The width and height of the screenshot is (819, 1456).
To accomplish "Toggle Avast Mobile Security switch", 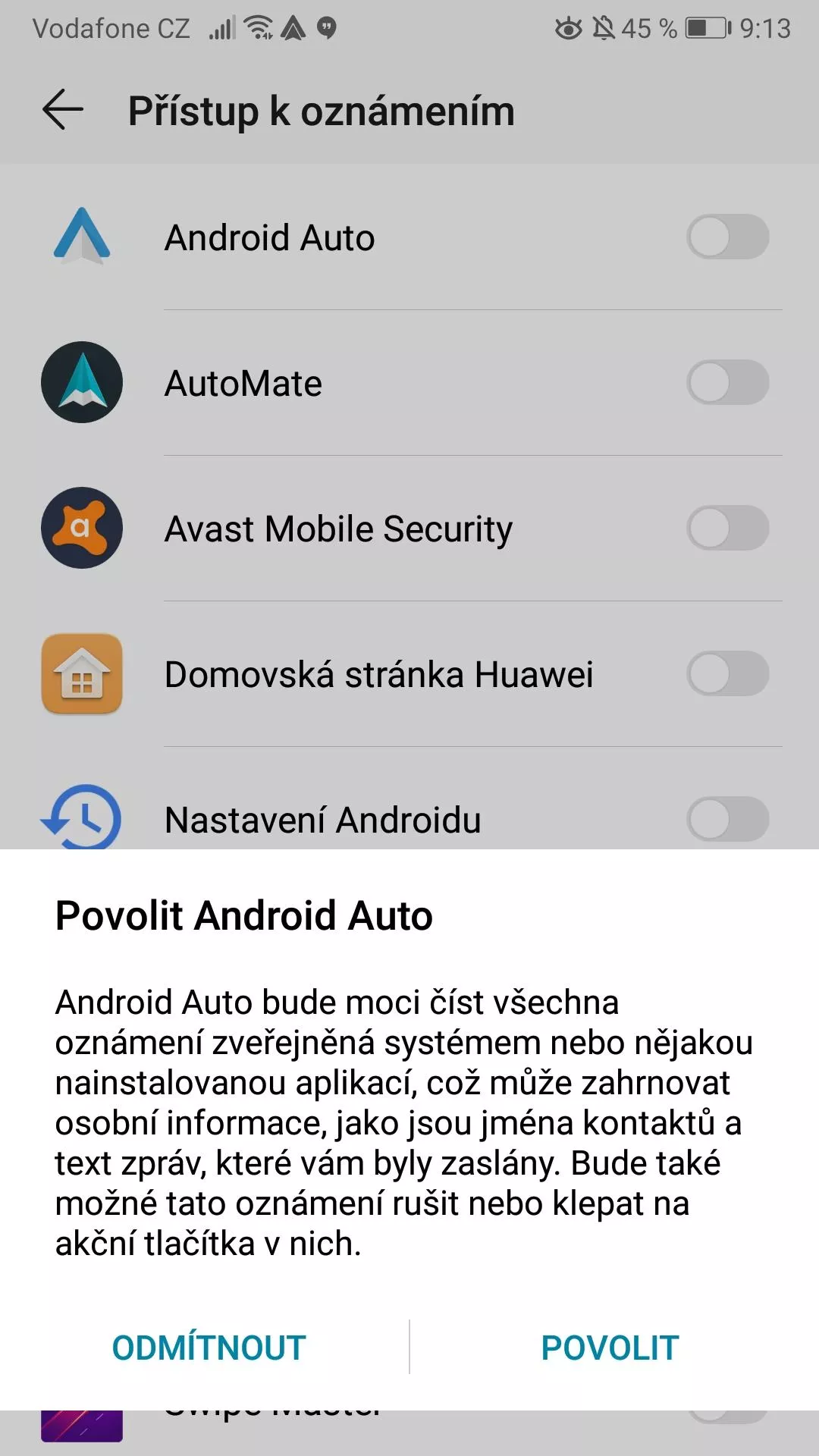I will [x=727, y=528].
